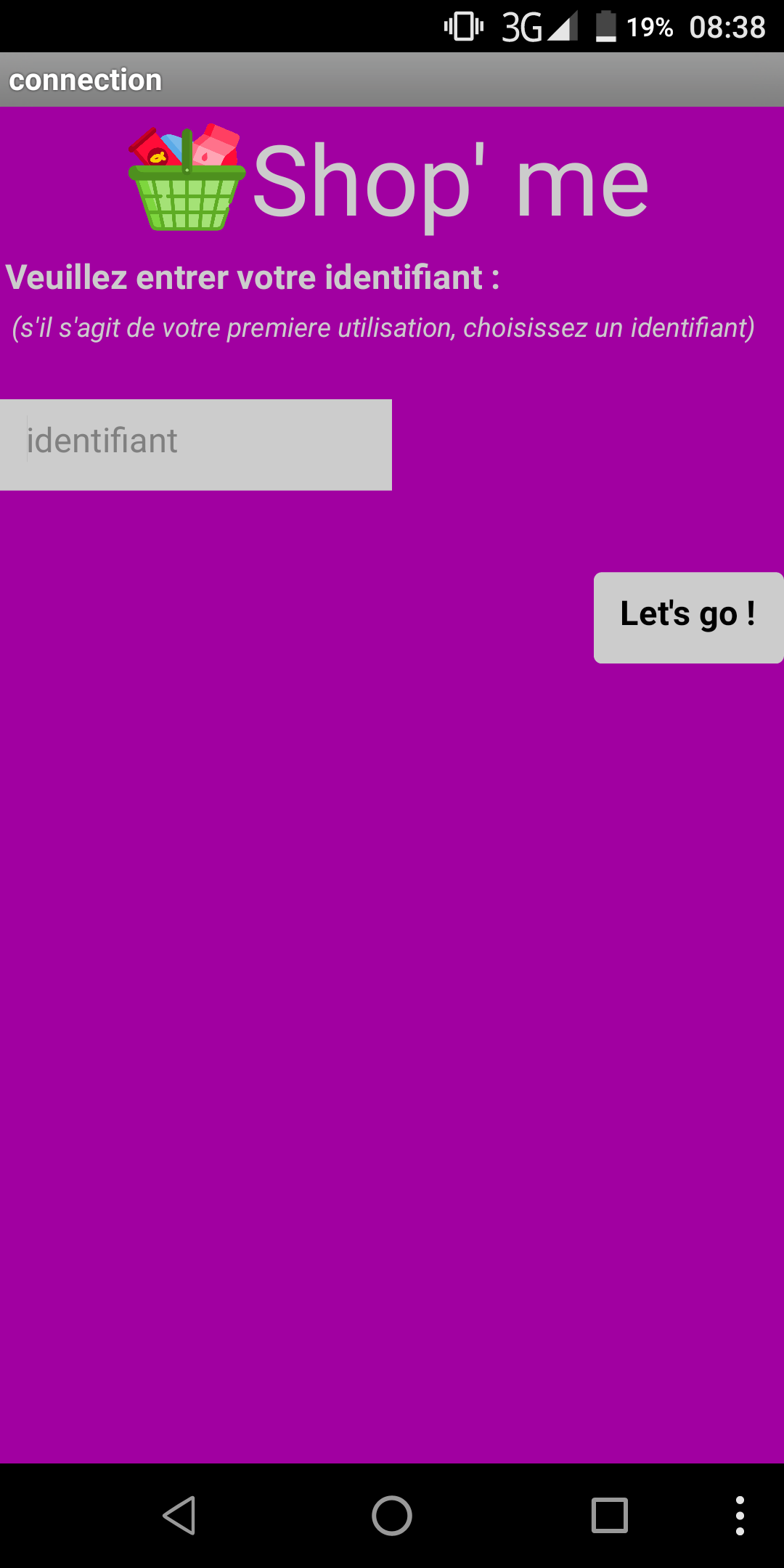
Task: Open the navigation bar overflow menu
Action: pyautogui.click(x=740, y=1516)
